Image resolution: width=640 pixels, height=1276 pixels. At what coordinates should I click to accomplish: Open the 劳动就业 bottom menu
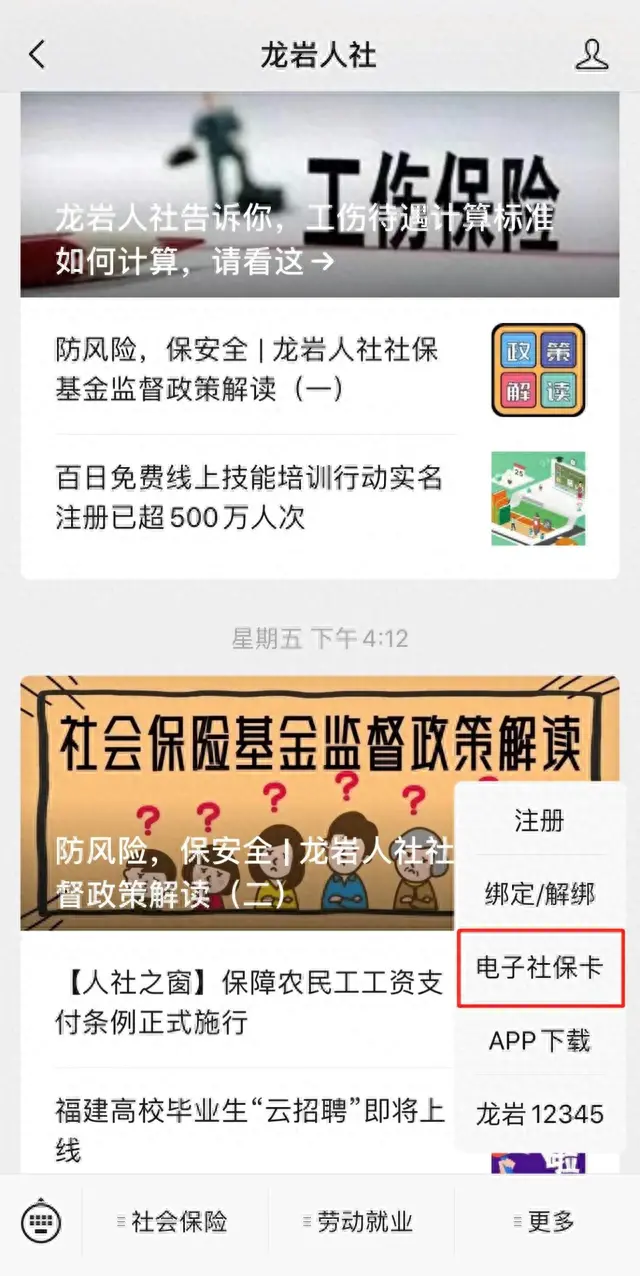click(x=358, y=1221)
